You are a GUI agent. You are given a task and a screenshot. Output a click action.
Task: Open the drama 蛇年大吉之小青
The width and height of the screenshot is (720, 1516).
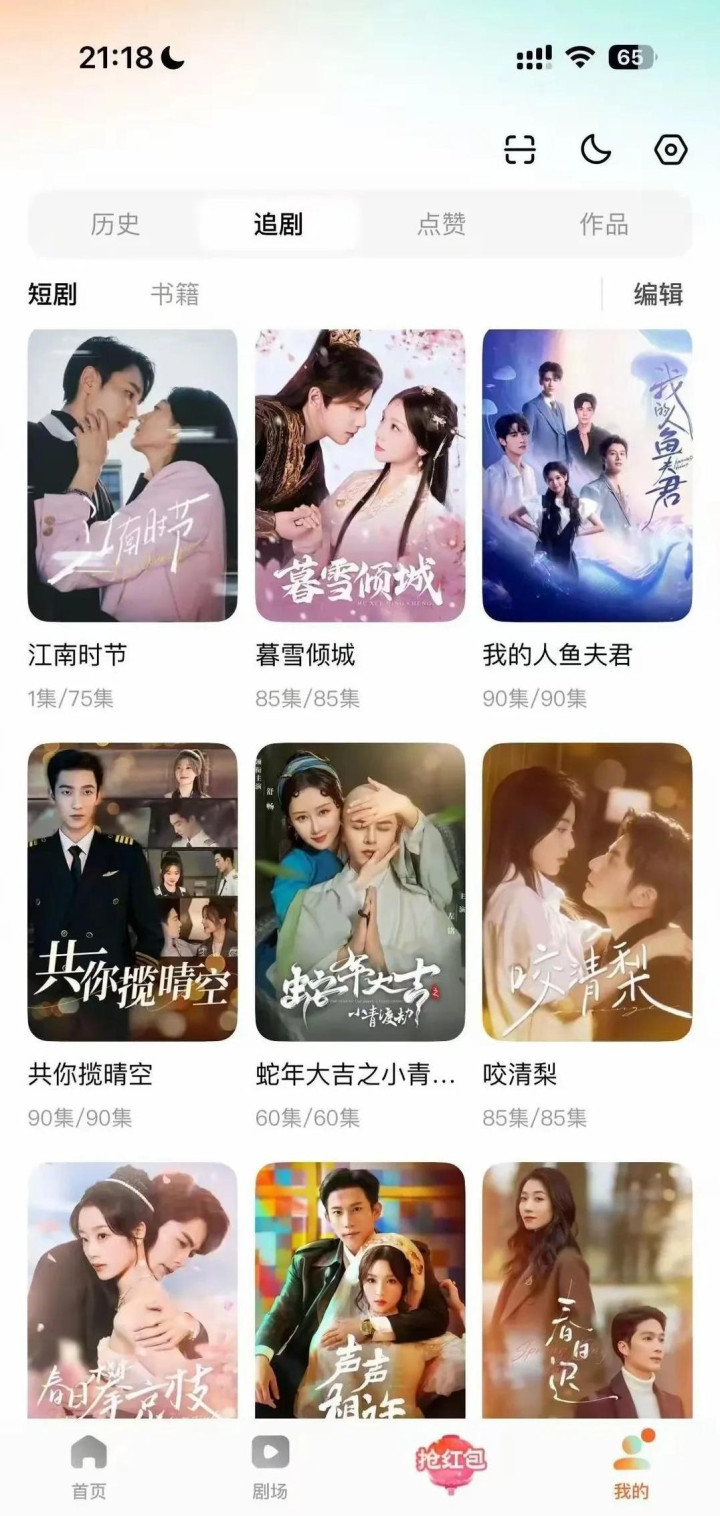360,892
